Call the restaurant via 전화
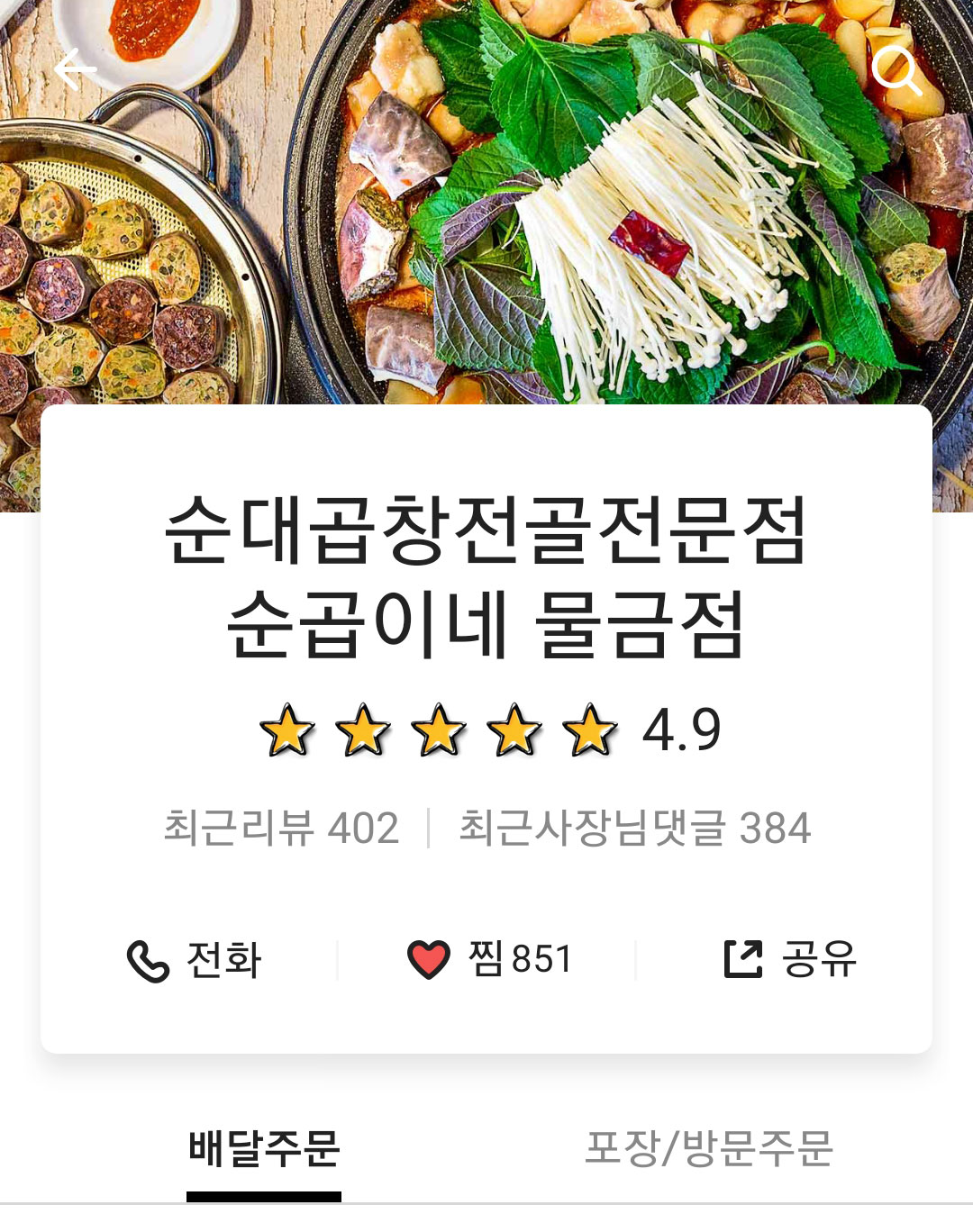Screen dimensions: 973x1232 coord(194,960)
